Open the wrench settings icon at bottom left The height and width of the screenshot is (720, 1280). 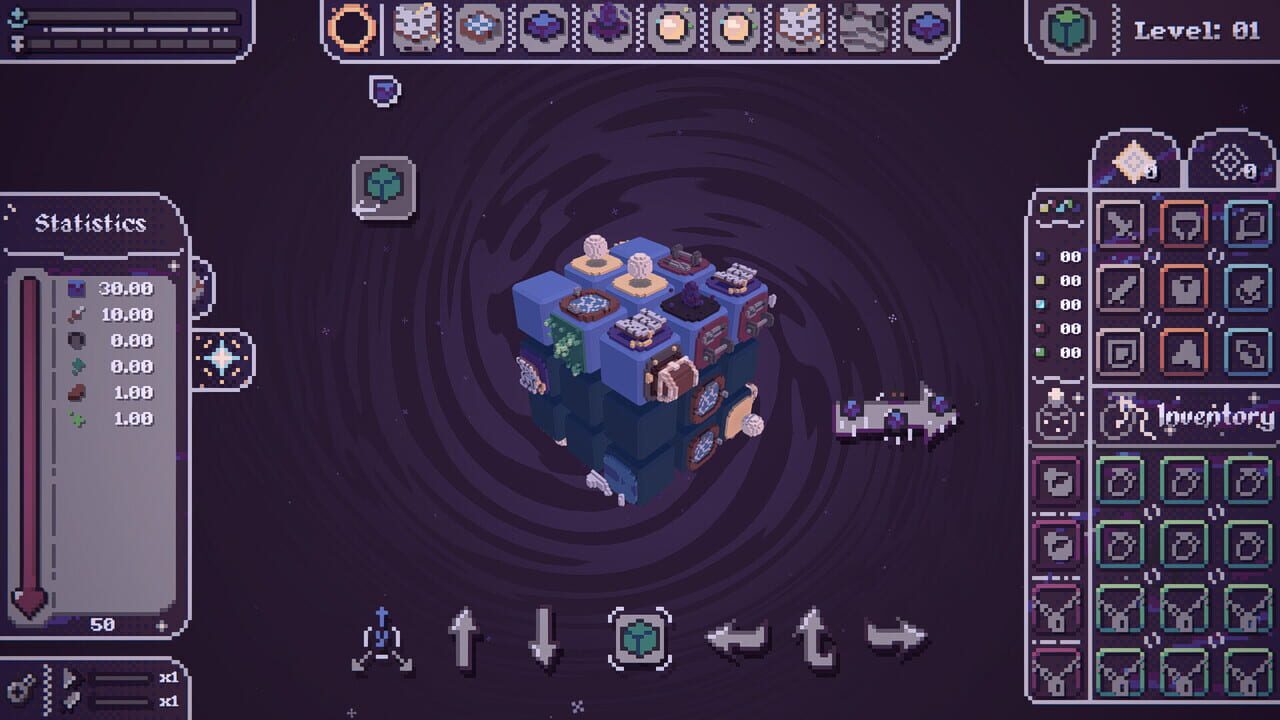20,687
